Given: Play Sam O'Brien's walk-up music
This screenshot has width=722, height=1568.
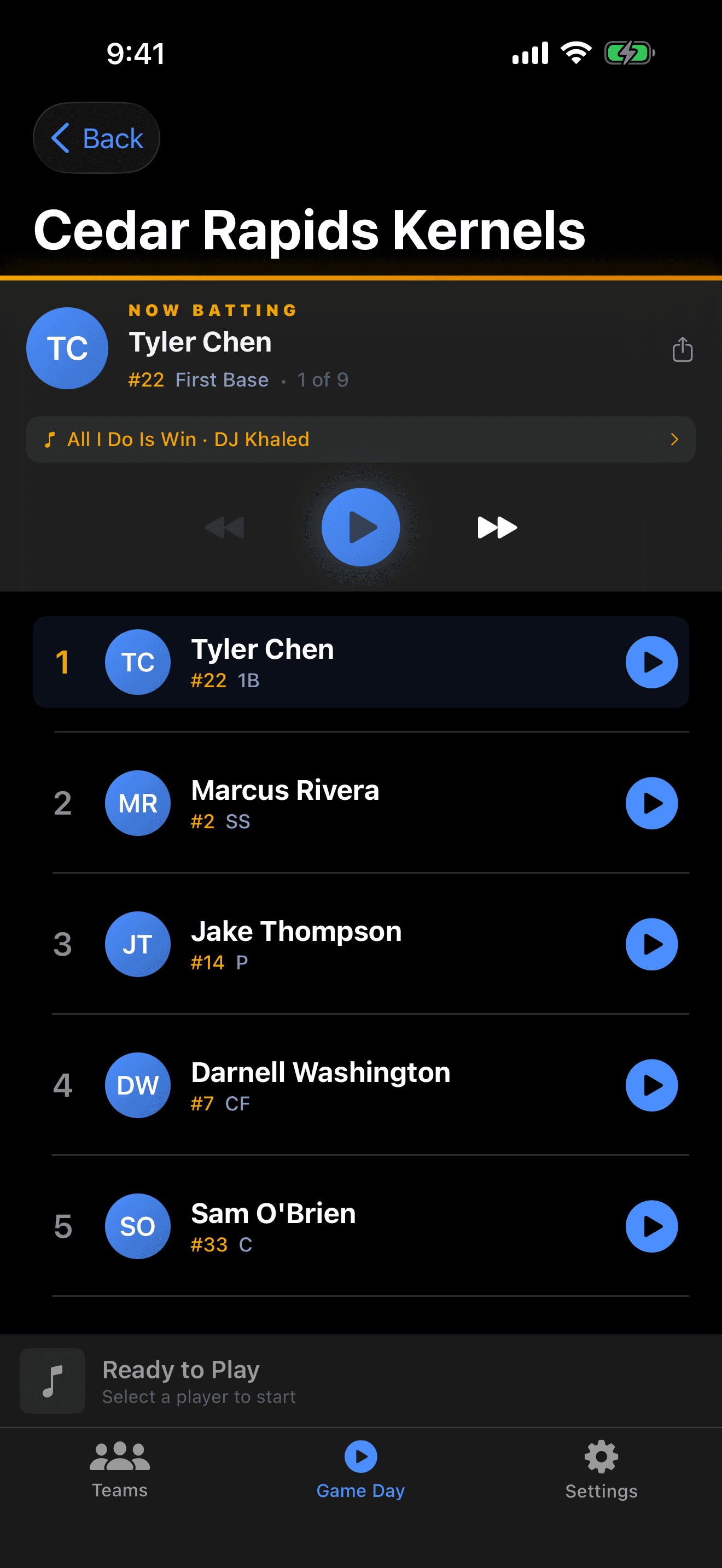Looking at the screenshot, I should click(651, 1226).
